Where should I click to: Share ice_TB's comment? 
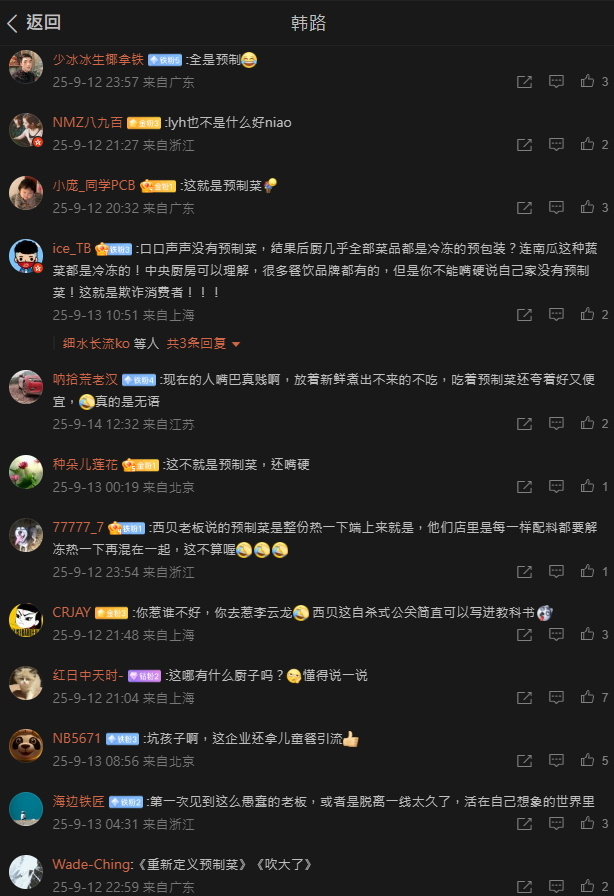coord(524,314)
